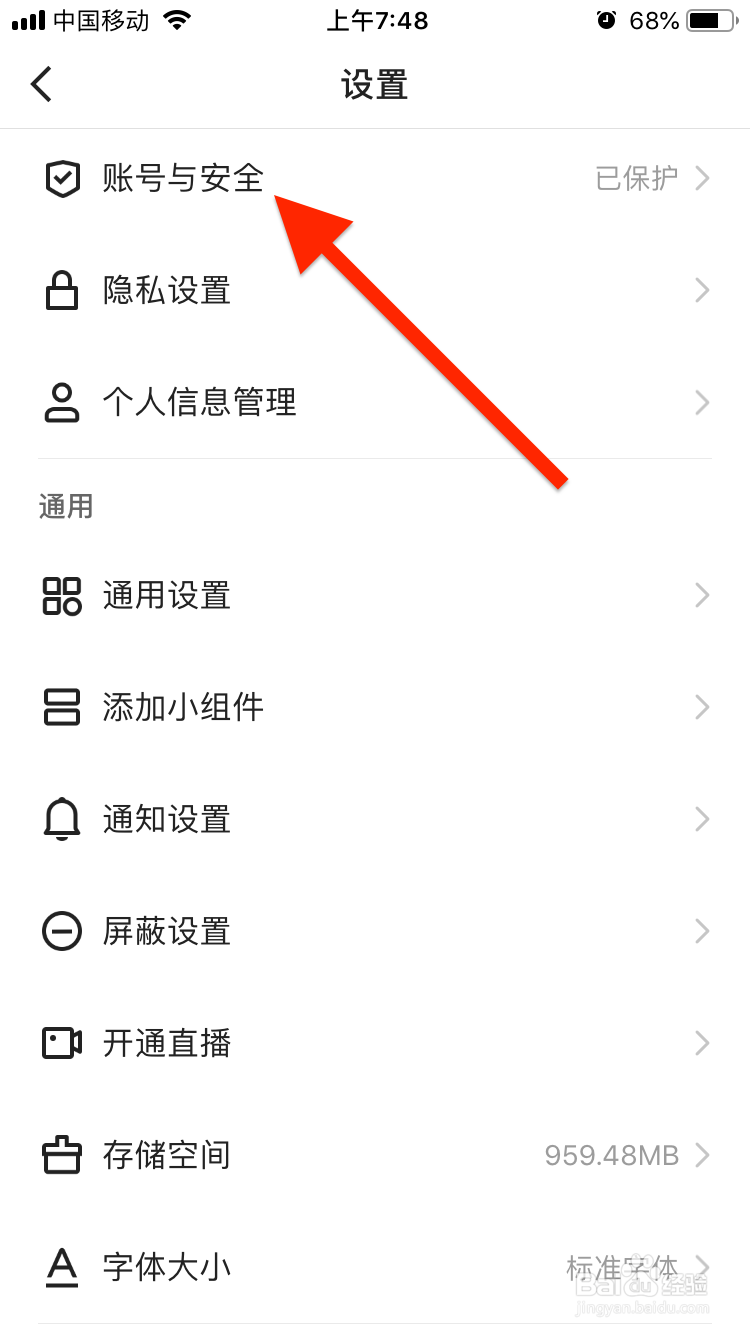Click the video camera icon for 开通直播
Screen dimensions: 750x1334
(62, 1043)
